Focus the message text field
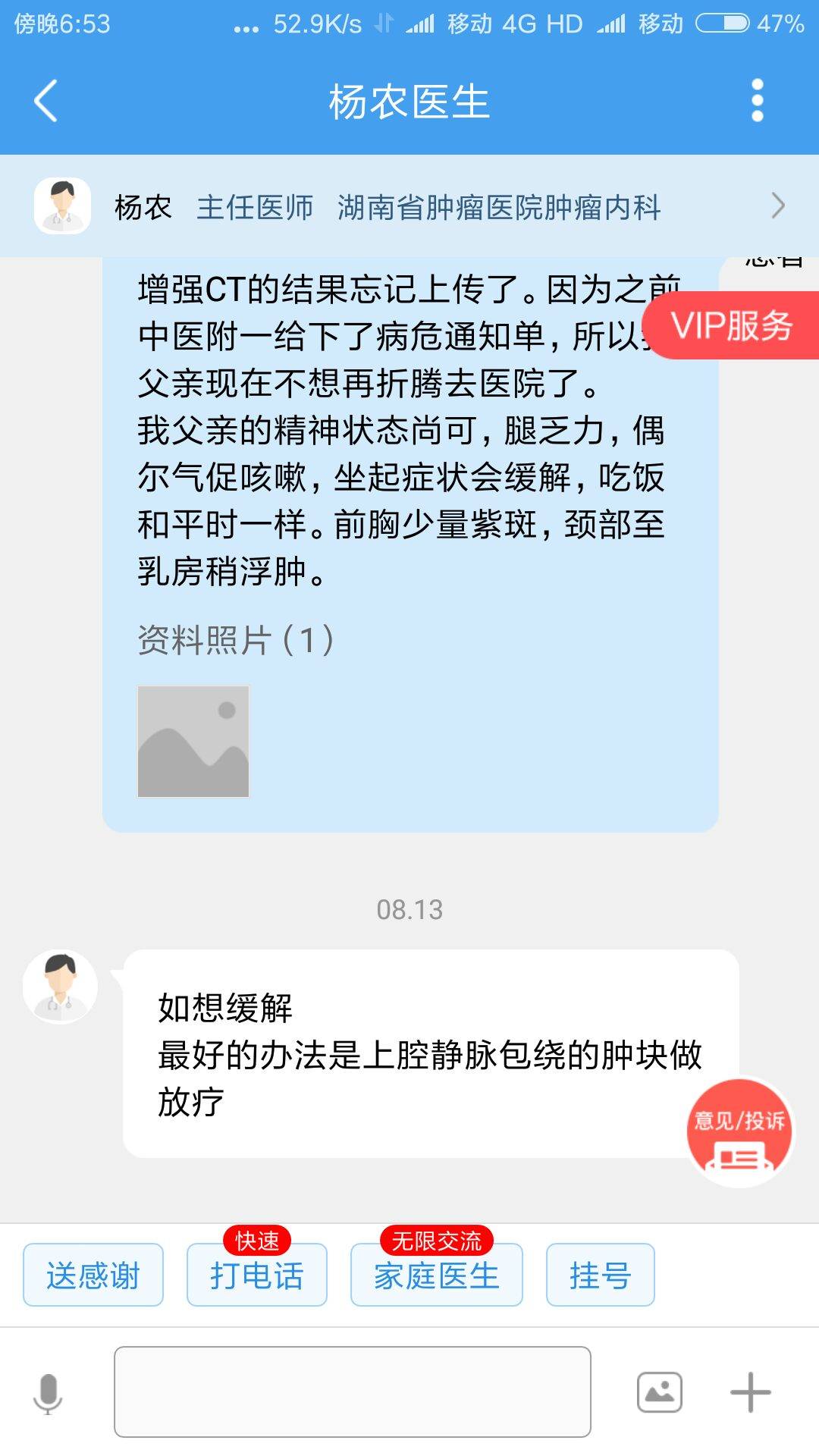 coord(353,1392)
